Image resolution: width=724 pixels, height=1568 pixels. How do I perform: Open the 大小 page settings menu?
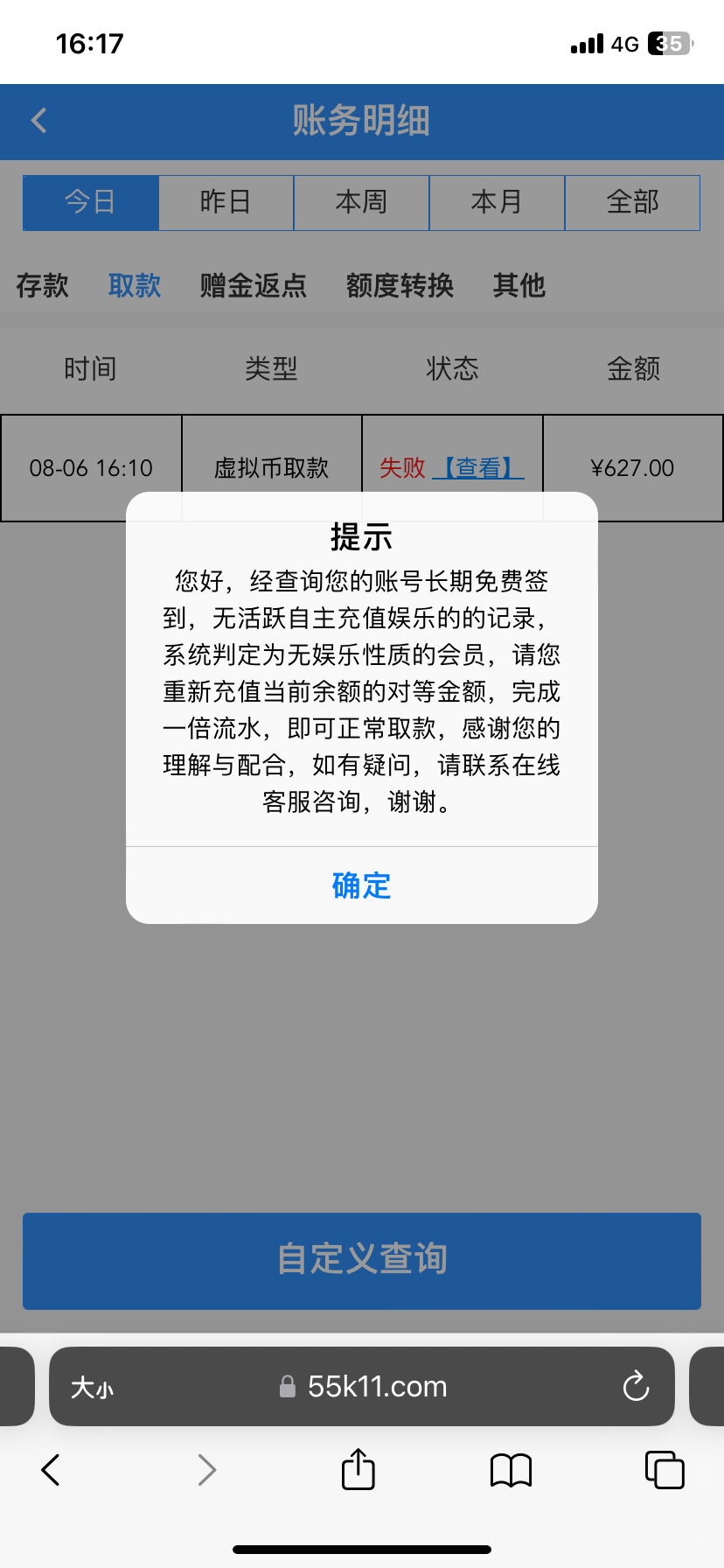coord(92,1387)
